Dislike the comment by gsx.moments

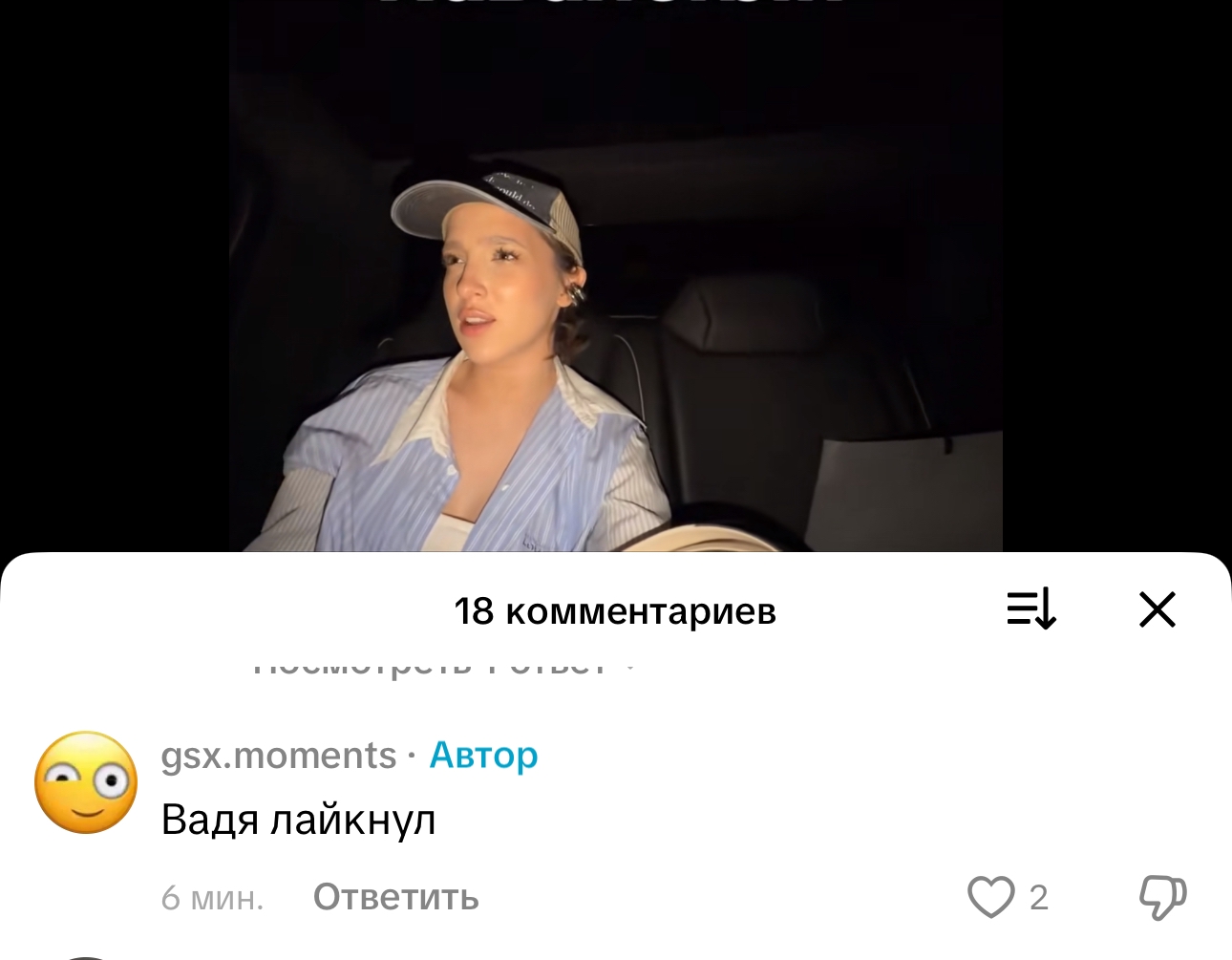coord(1162,898)
